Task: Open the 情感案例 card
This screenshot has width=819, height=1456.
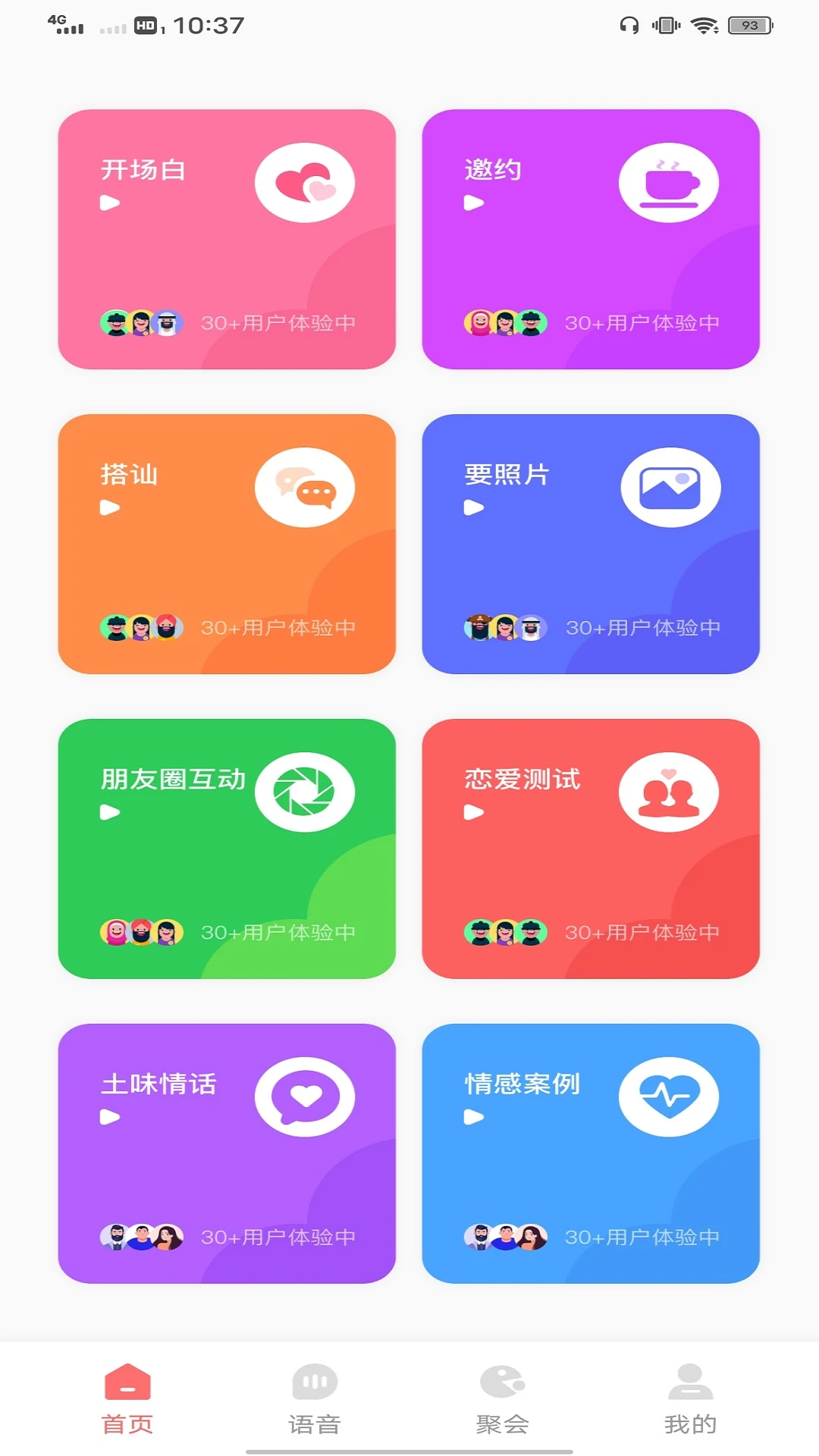Action: pos(591,1153)
